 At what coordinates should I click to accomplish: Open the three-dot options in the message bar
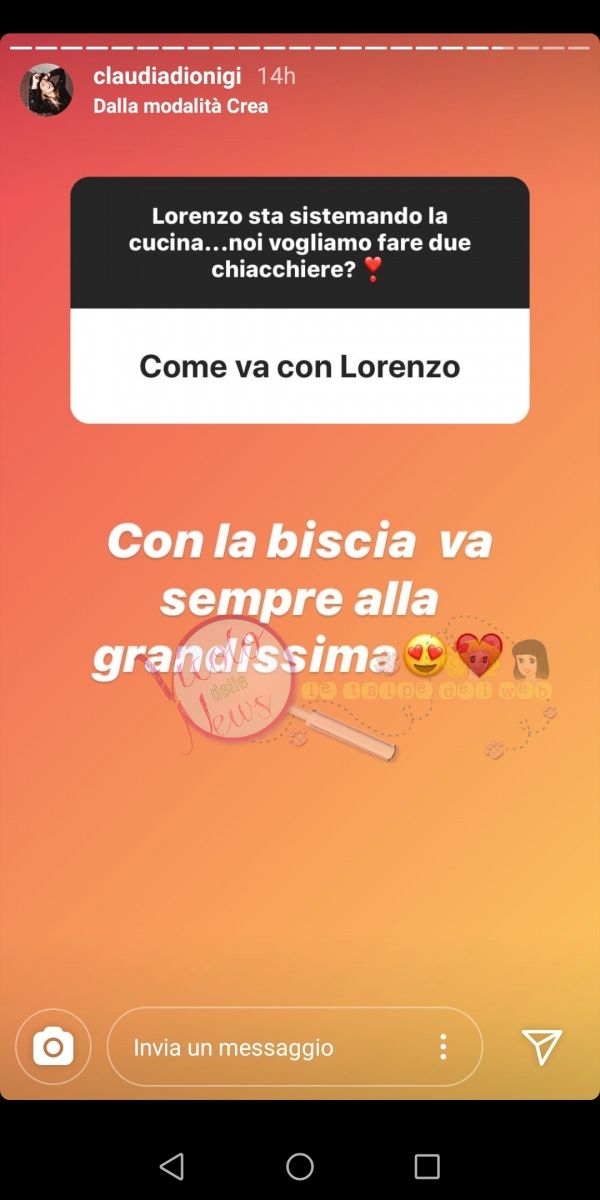point(443,1047)
